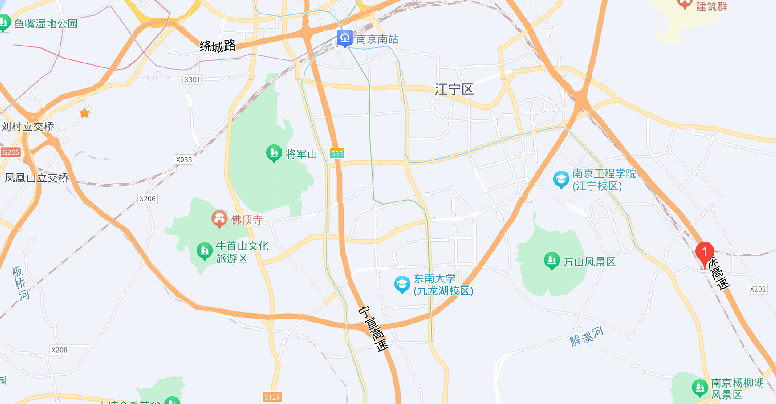Screen dimensions: 776x404
Task: Open the 牛首山文化旅游区 point
Action: pos(202,245)
